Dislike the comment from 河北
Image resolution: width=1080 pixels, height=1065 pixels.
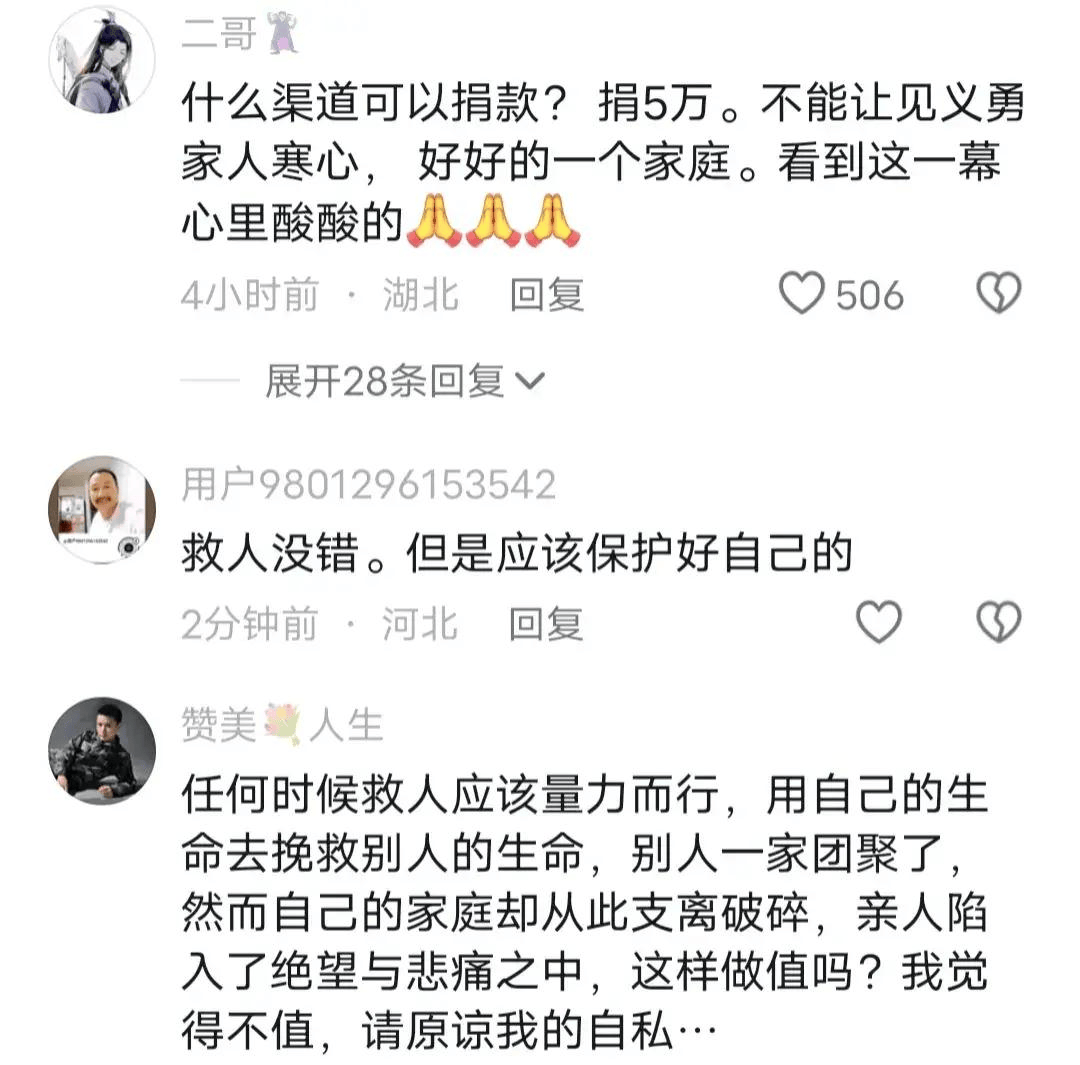(x=998, y=624)
